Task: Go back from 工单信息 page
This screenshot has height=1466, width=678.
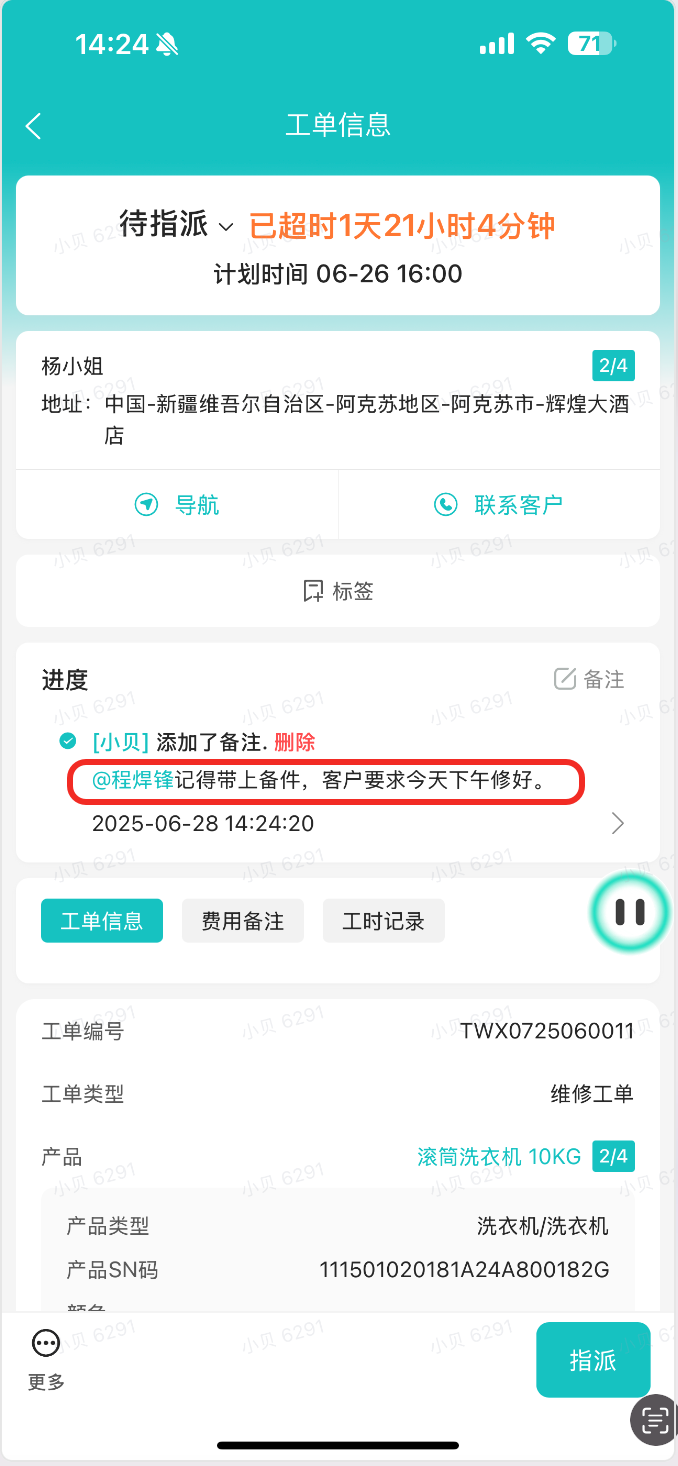Action: pyautogui.click(x=34, y=126)
